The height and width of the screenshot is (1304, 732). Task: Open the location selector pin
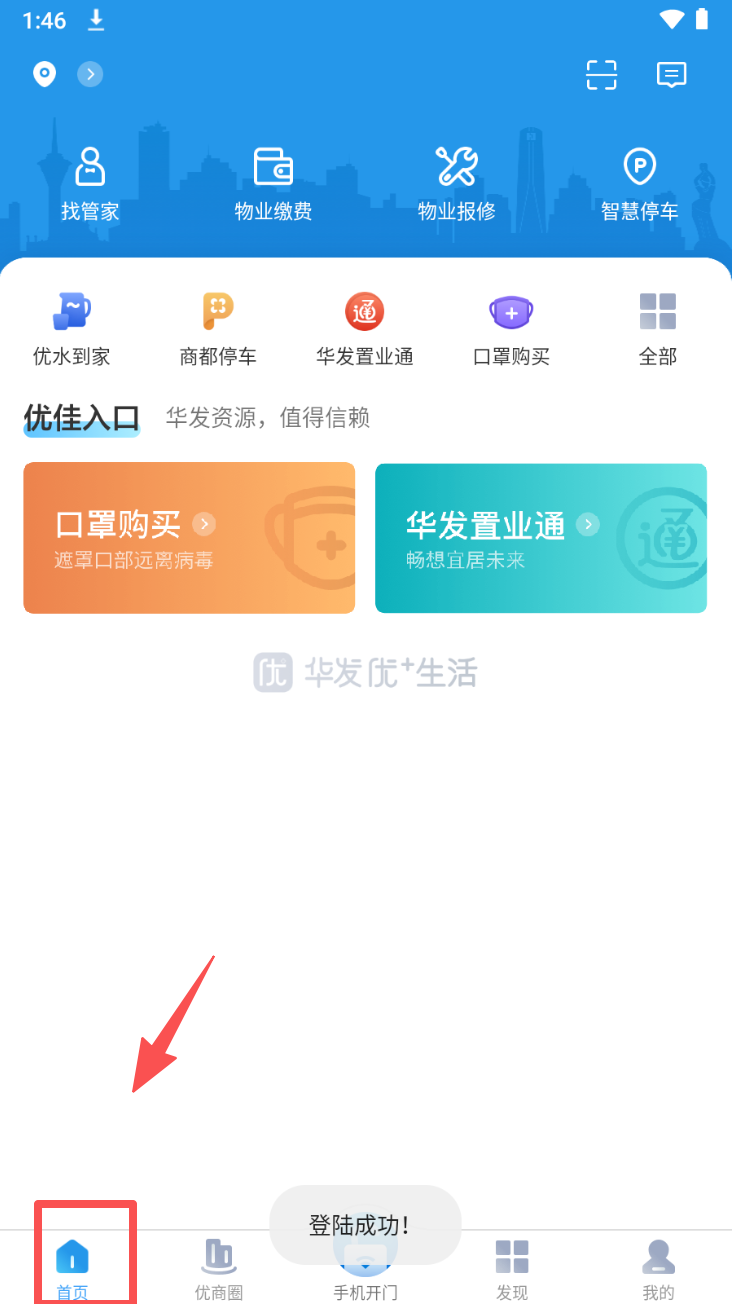(x=44, y=74)
